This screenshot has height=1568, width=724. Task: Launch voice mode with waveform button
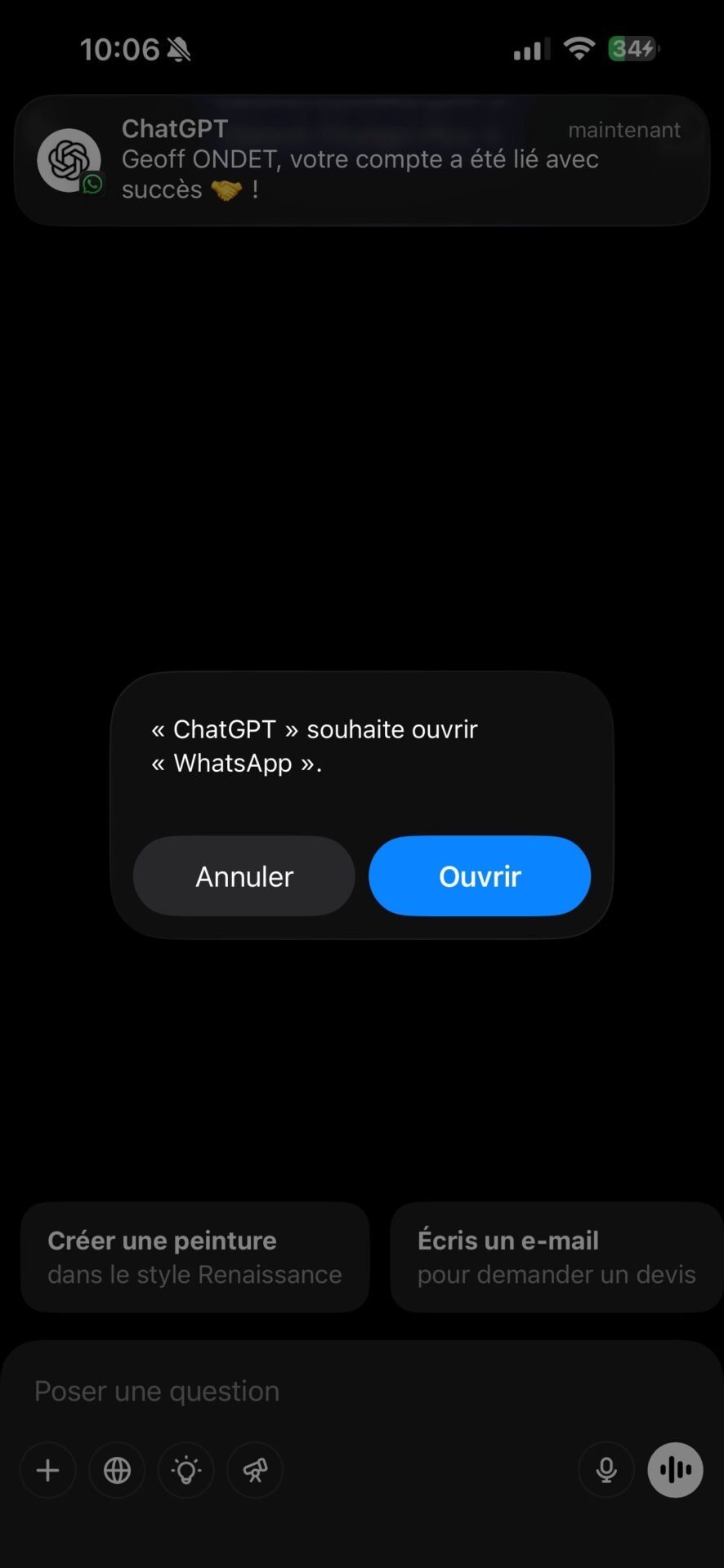click(x=675, y=1470)
